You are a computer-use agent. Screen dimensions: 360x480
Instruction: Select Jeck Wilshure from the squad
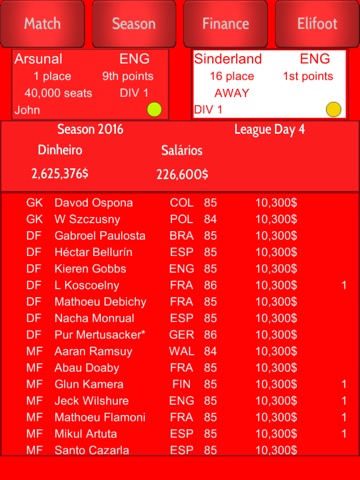(x=180, y=401)
